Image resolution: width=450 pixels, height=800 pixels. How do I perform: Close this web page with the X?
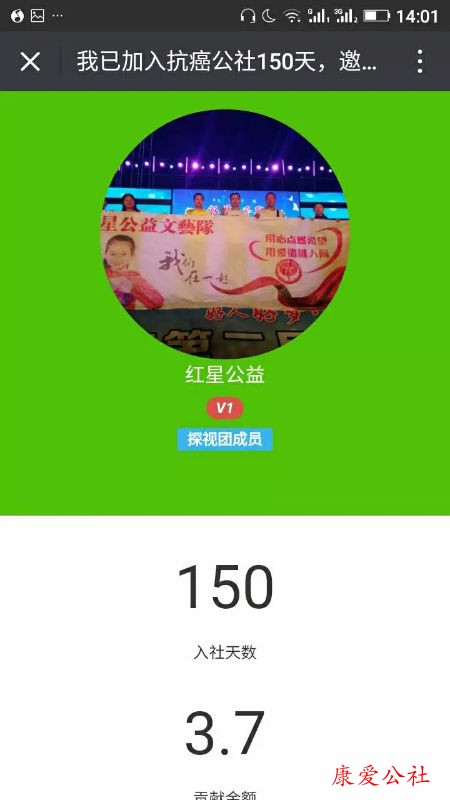(30, 62)
